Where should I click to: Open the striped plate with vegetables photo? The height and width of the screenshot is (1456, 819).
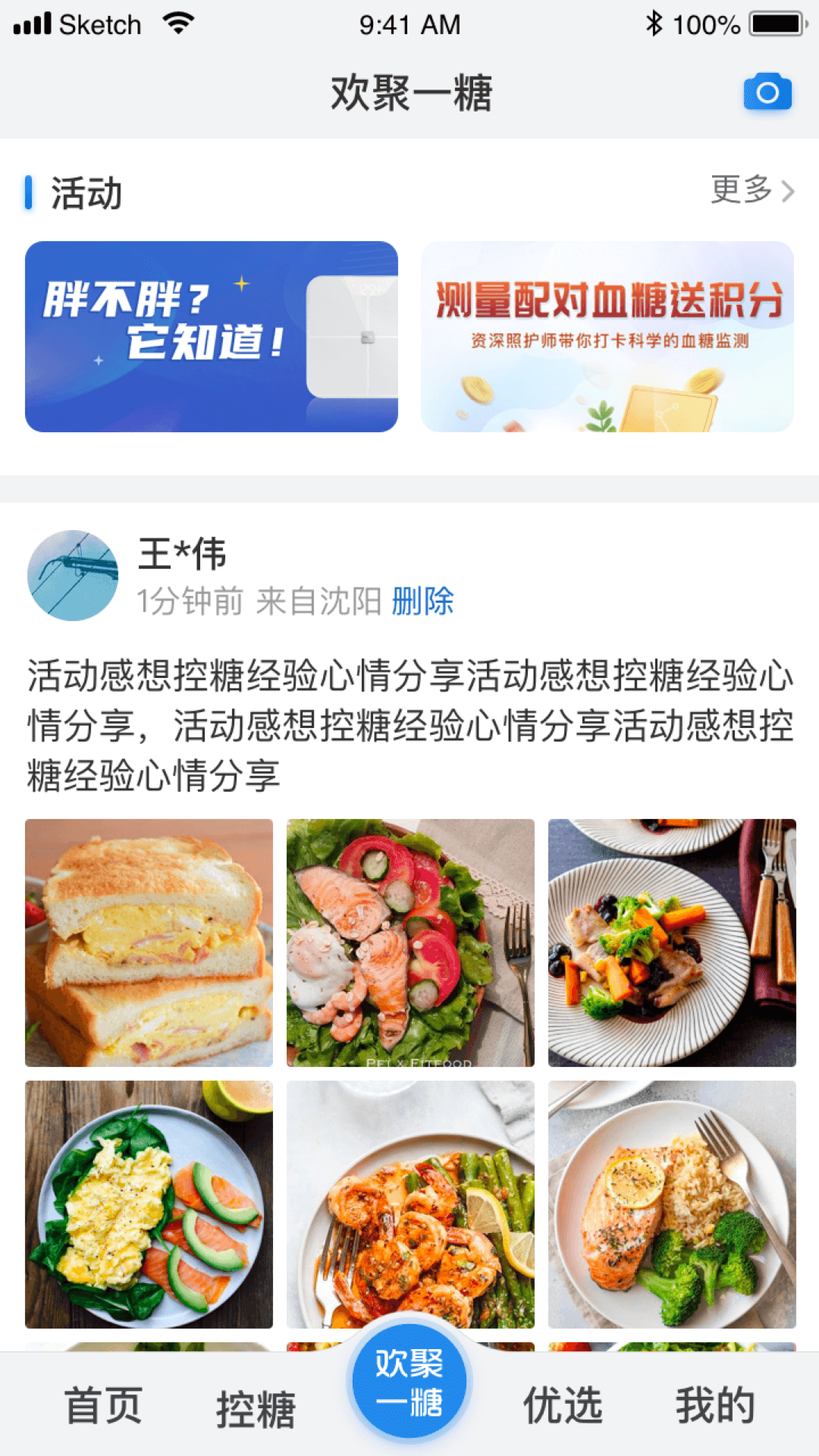[672, 943]
